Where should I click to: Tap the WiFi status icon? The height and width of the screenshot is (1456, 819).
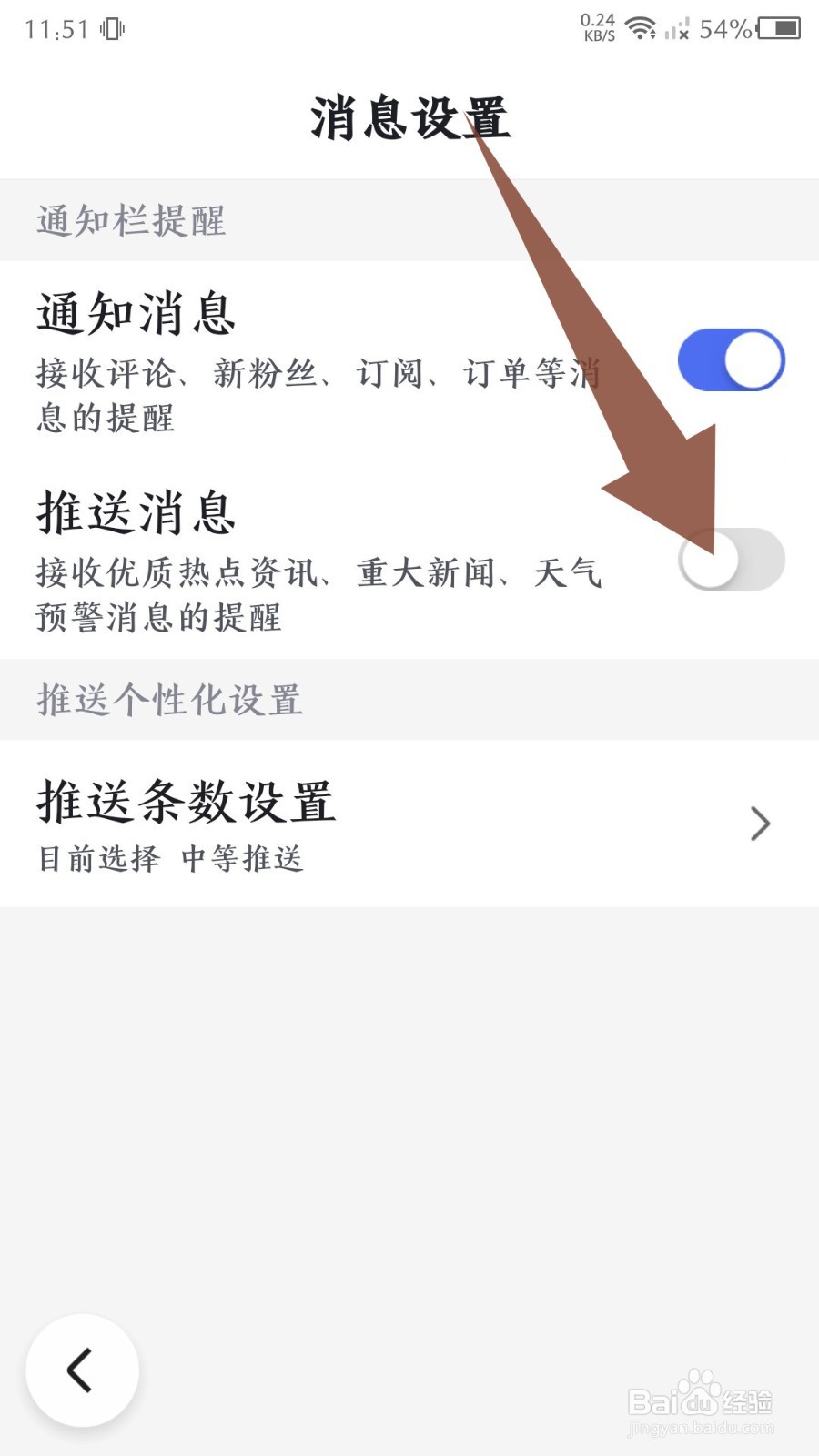642,27
